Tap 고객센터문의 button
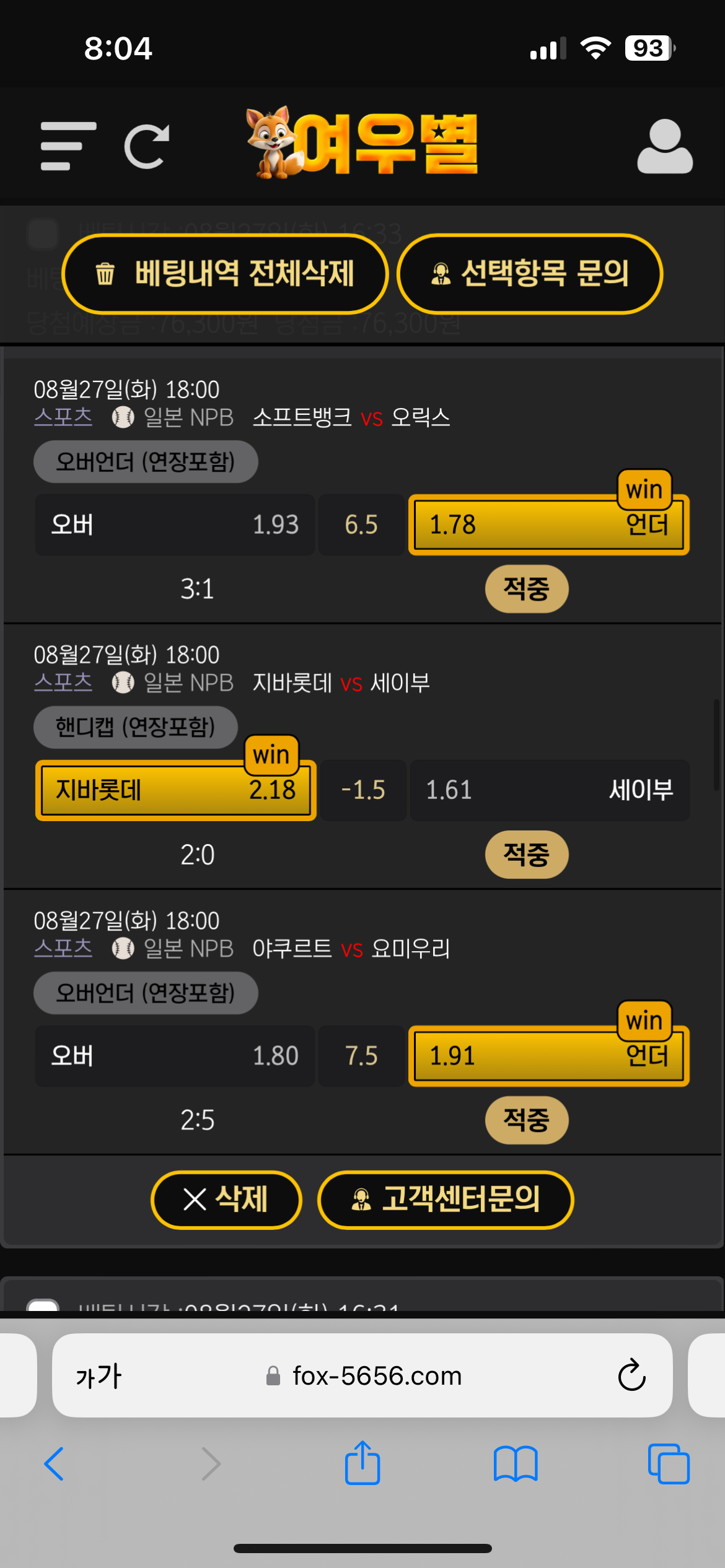This screenshot has height=1568, width=725. 446,1200
